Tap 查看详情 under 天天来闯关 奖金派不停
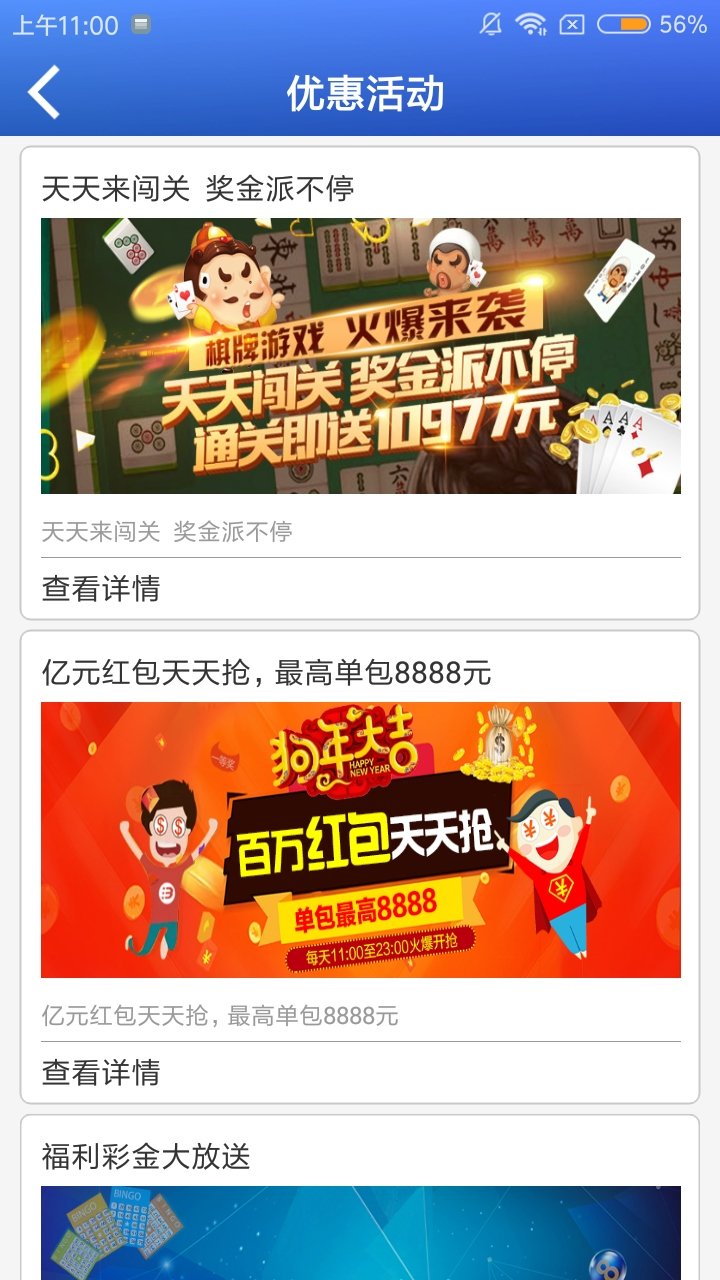 101,588
